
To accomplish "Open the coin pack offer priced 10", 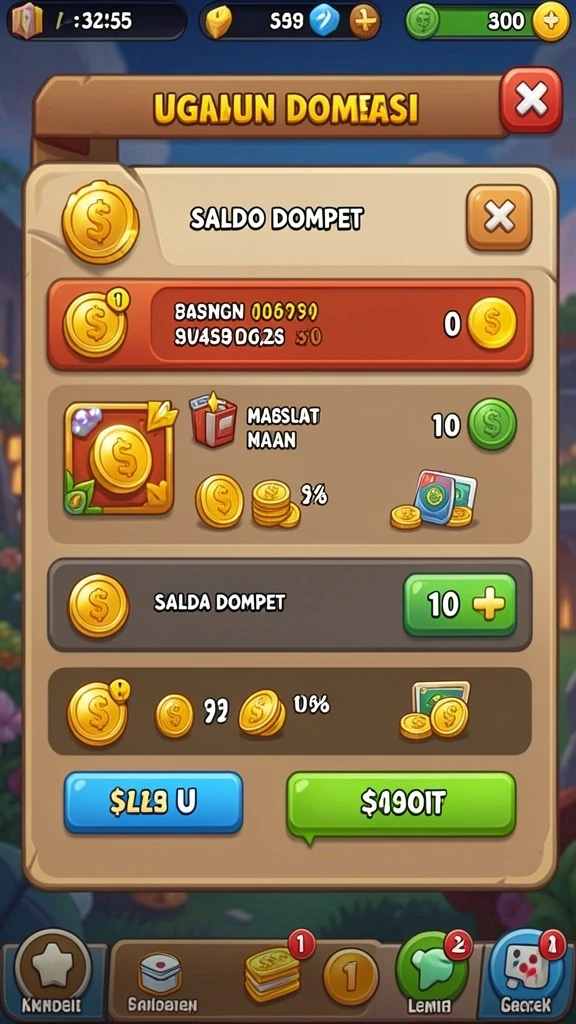I will 290,464.
